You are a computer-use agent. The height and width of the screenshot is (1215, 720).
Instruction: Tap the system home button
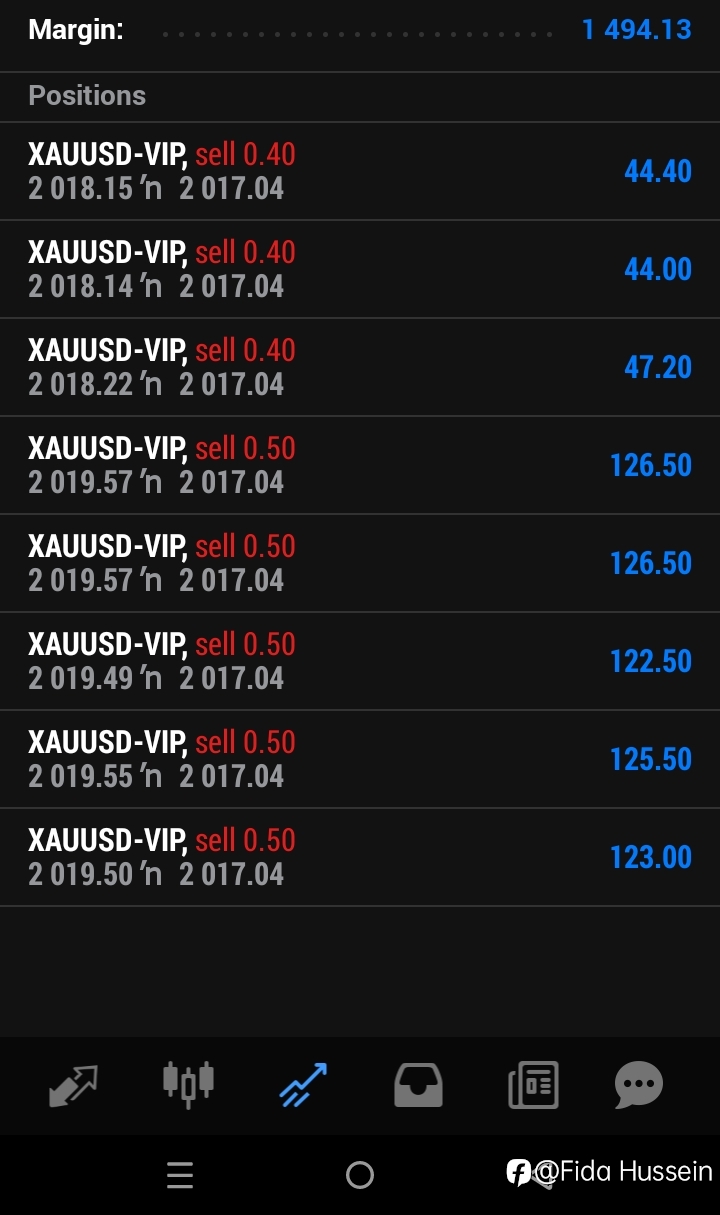[x=360, y=1176]
